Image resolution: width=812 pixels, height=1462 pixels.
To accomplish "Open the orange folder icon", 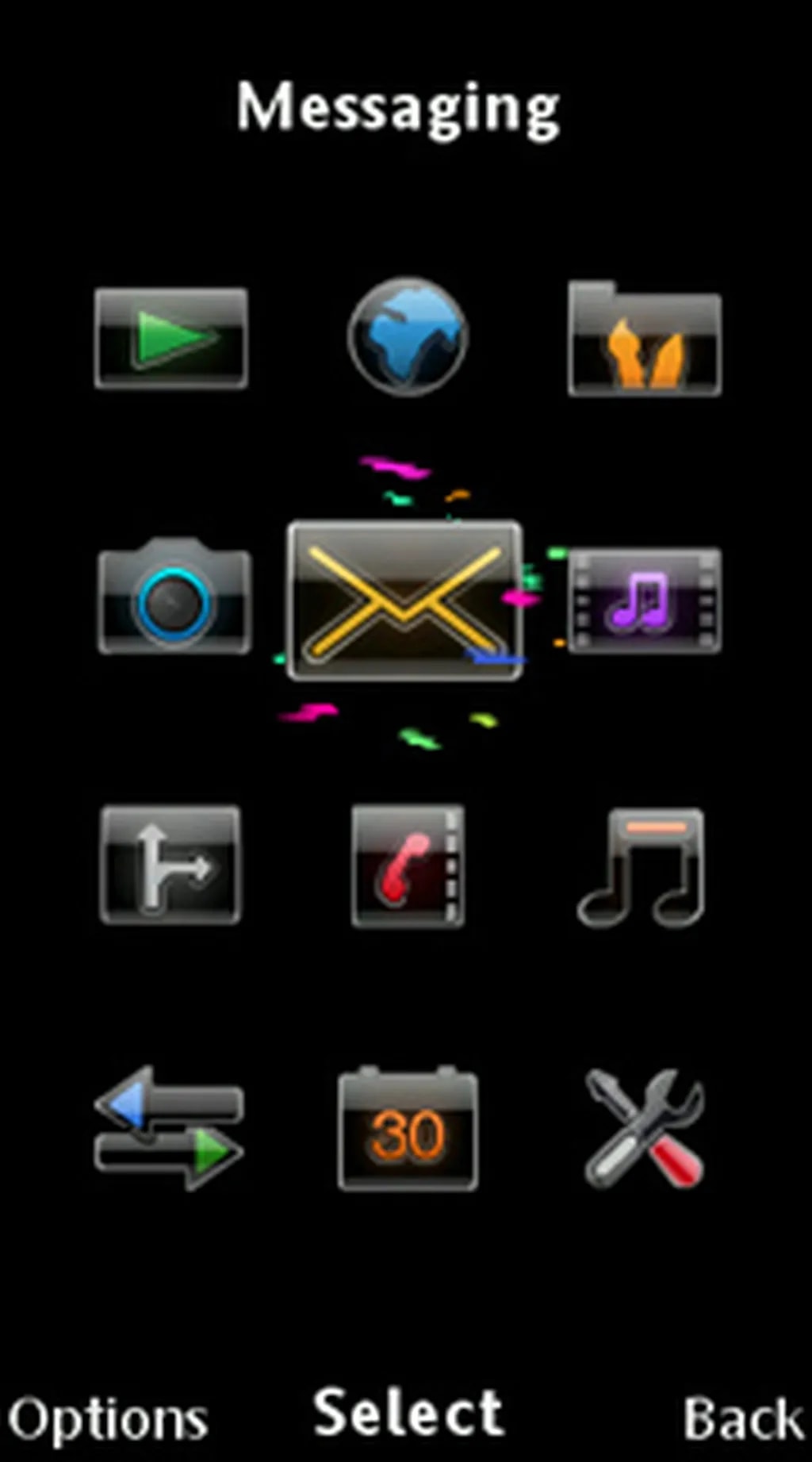I will (x=644, y=340).
